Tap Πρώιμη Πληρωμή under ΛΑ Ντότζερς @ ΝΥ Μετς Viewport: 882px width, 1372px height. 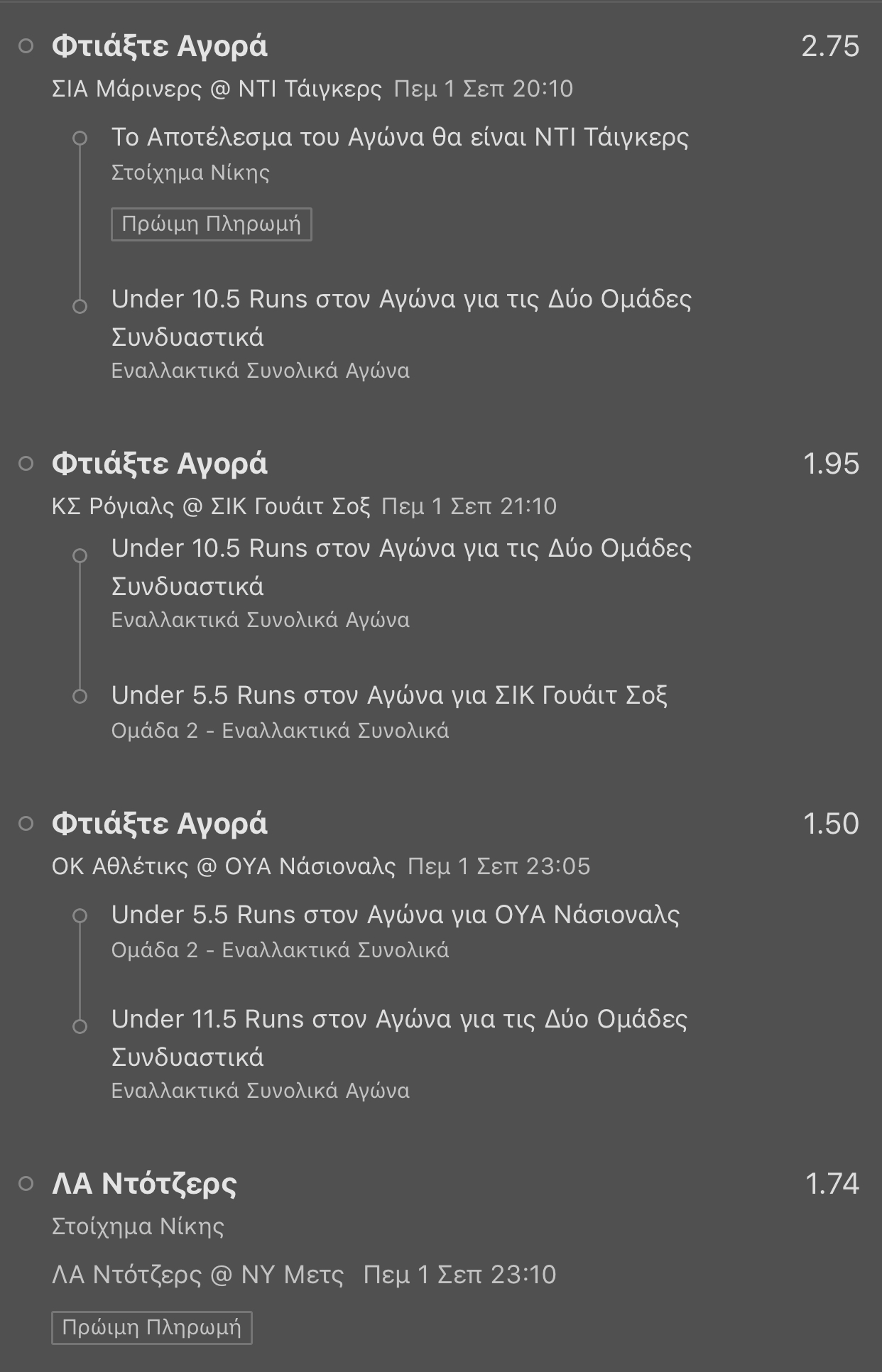(x=151, y=1327)
